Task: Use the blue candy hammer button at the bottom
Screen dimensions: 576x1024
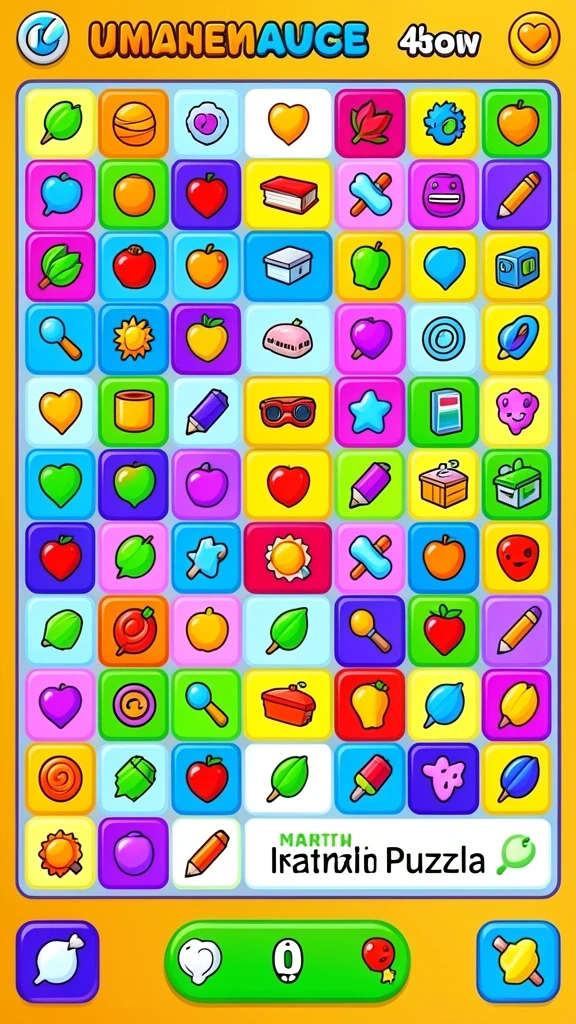Action: [519, 961]
